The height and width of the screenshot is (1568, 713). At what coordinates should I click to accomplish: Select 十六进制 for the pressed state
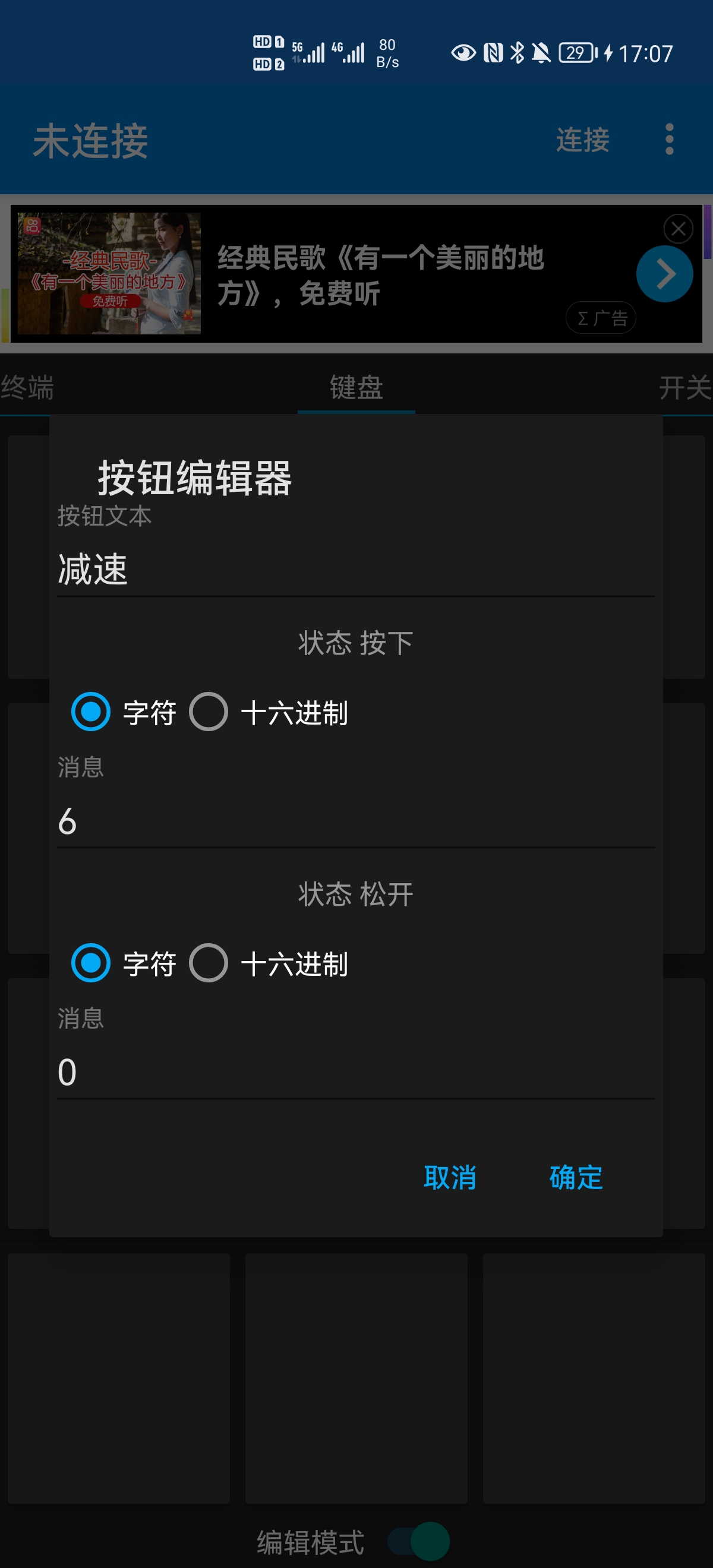tap(209, 713)
